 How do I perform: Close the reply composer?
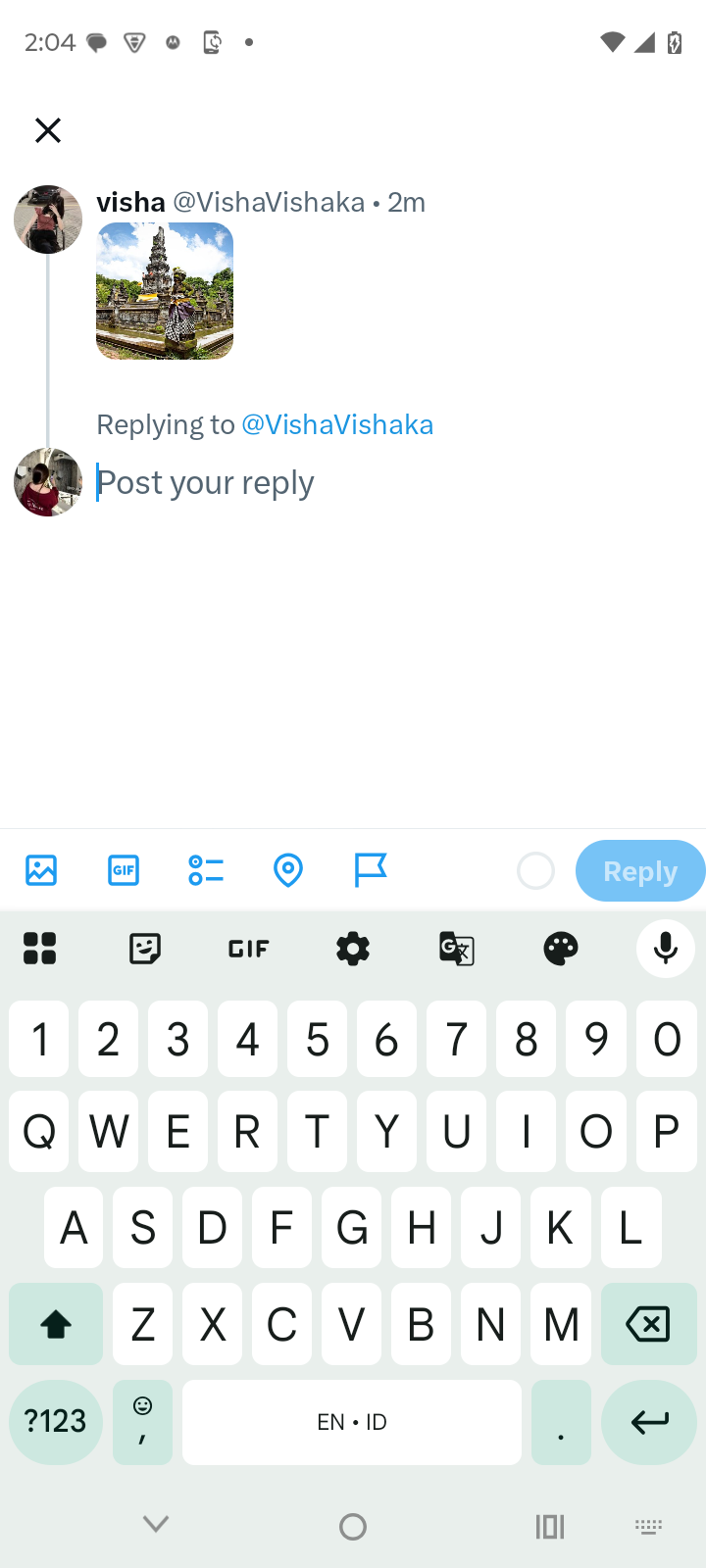[x=48, y=130]
